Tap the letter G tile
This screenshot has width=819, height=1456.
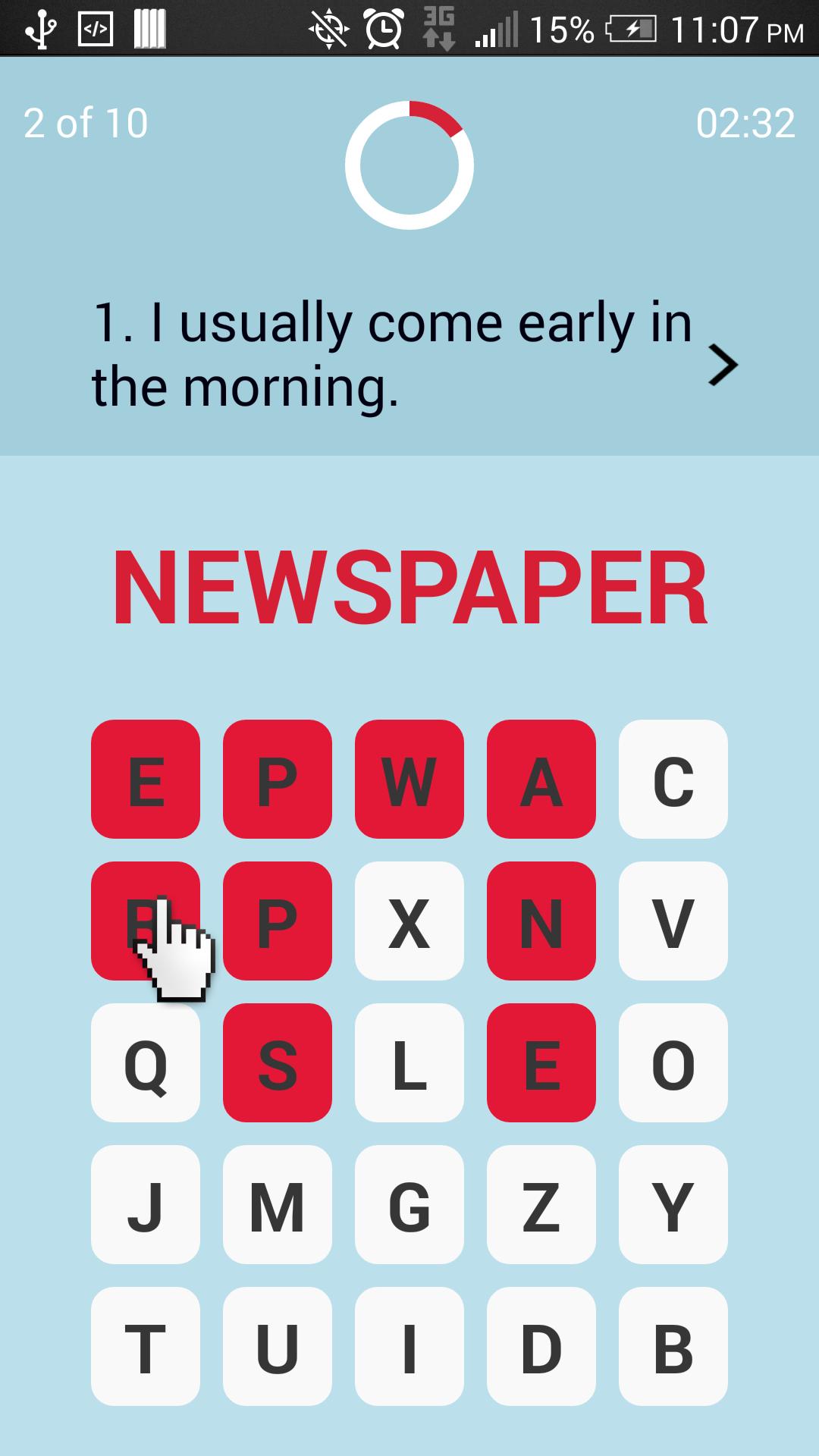[409, 1205]
